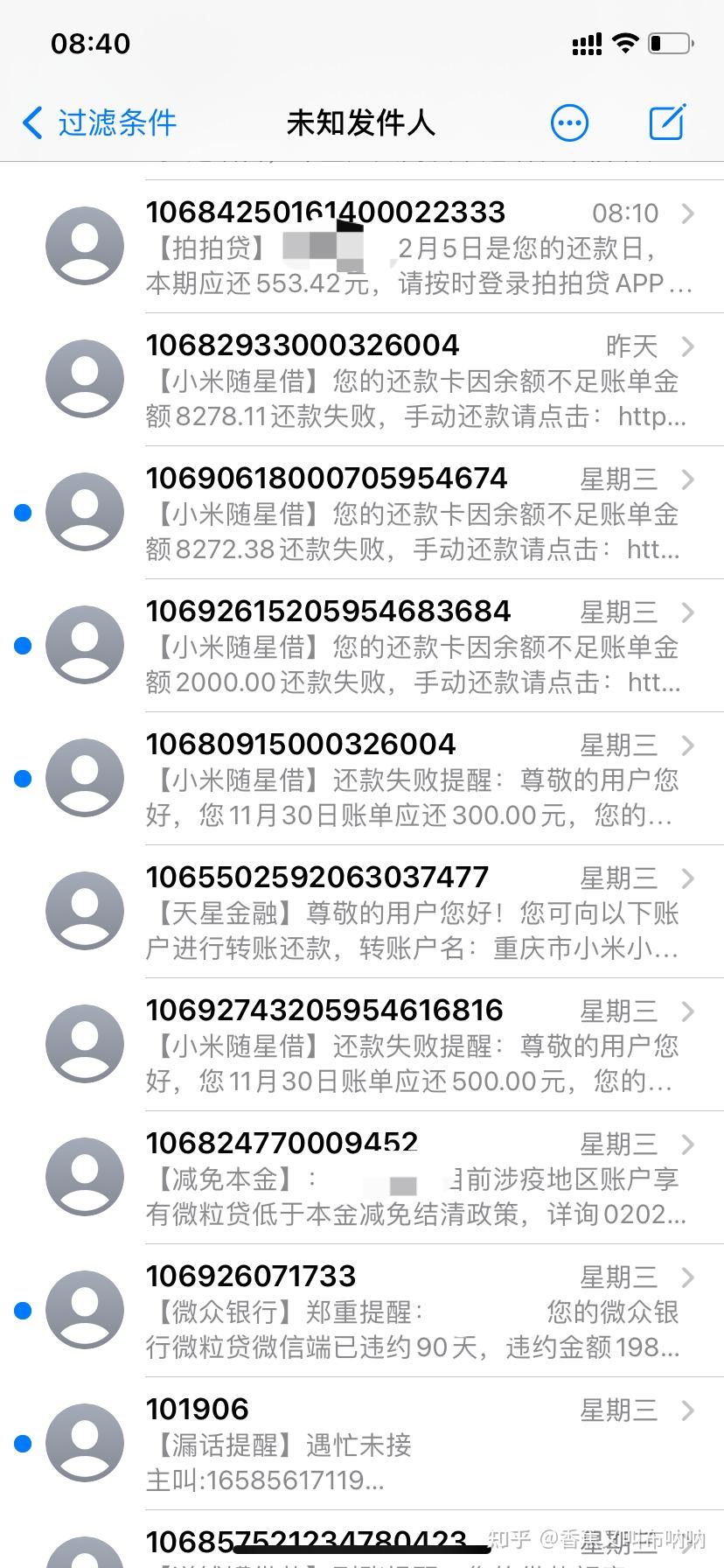This screenshot has width=724, height=1568.
Task: Tap the more options ellipsis icon
Action: (x=569, y=122)
